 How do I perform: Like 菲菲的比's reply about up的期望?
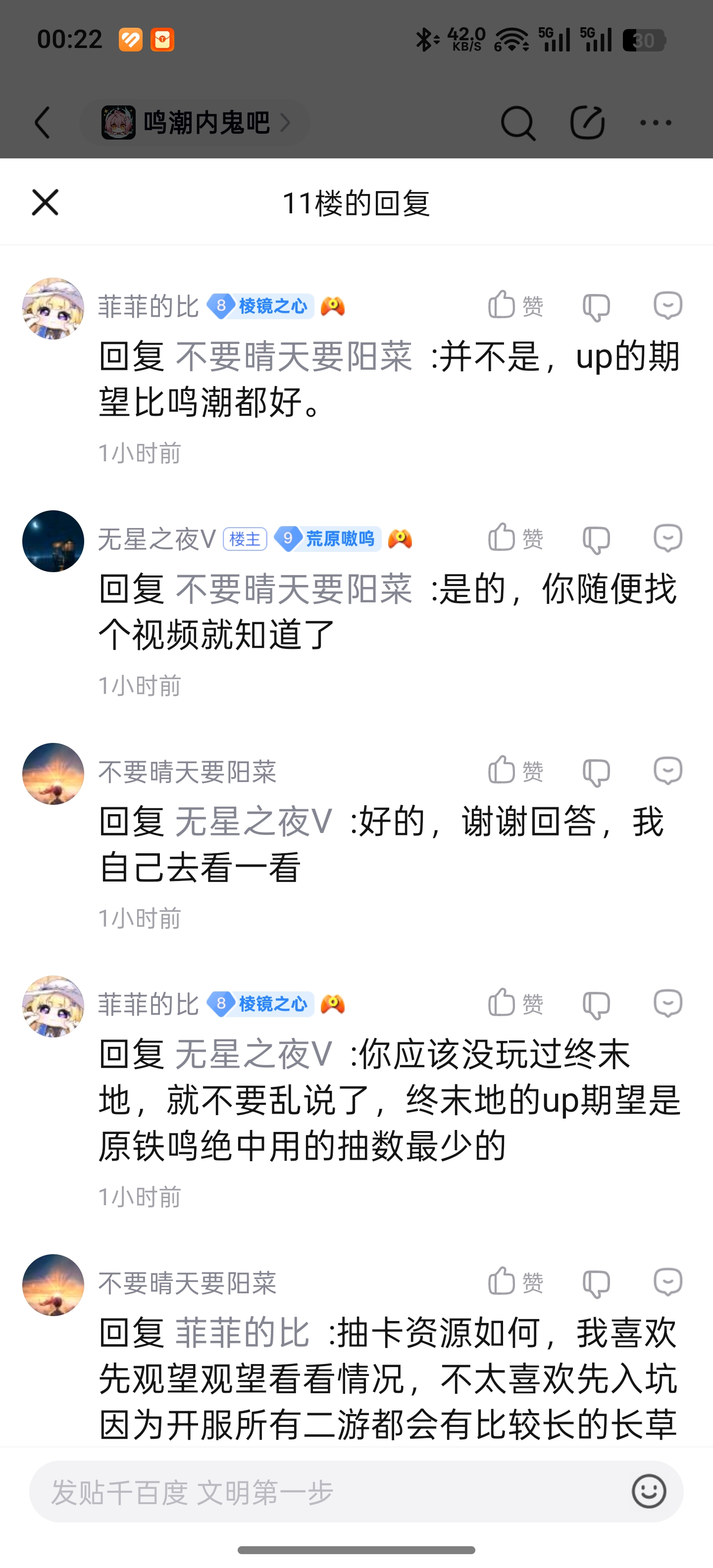514,305
